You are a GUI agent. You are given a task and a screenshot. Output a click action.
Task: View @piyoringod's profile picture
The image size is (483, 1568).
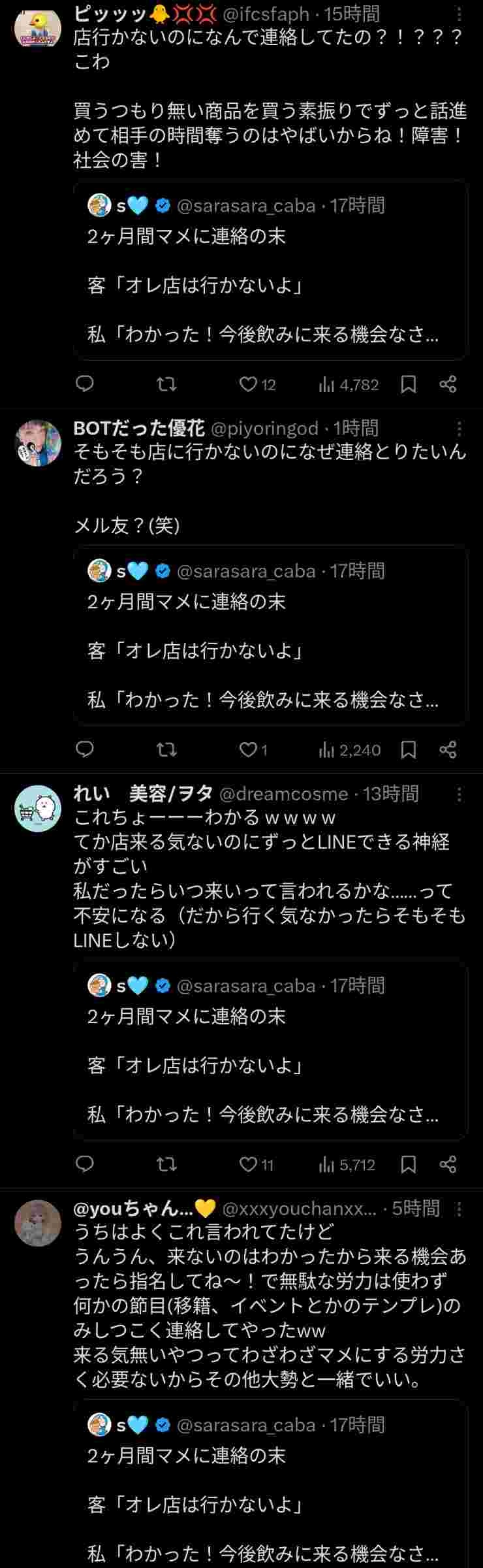coord(38,443)
